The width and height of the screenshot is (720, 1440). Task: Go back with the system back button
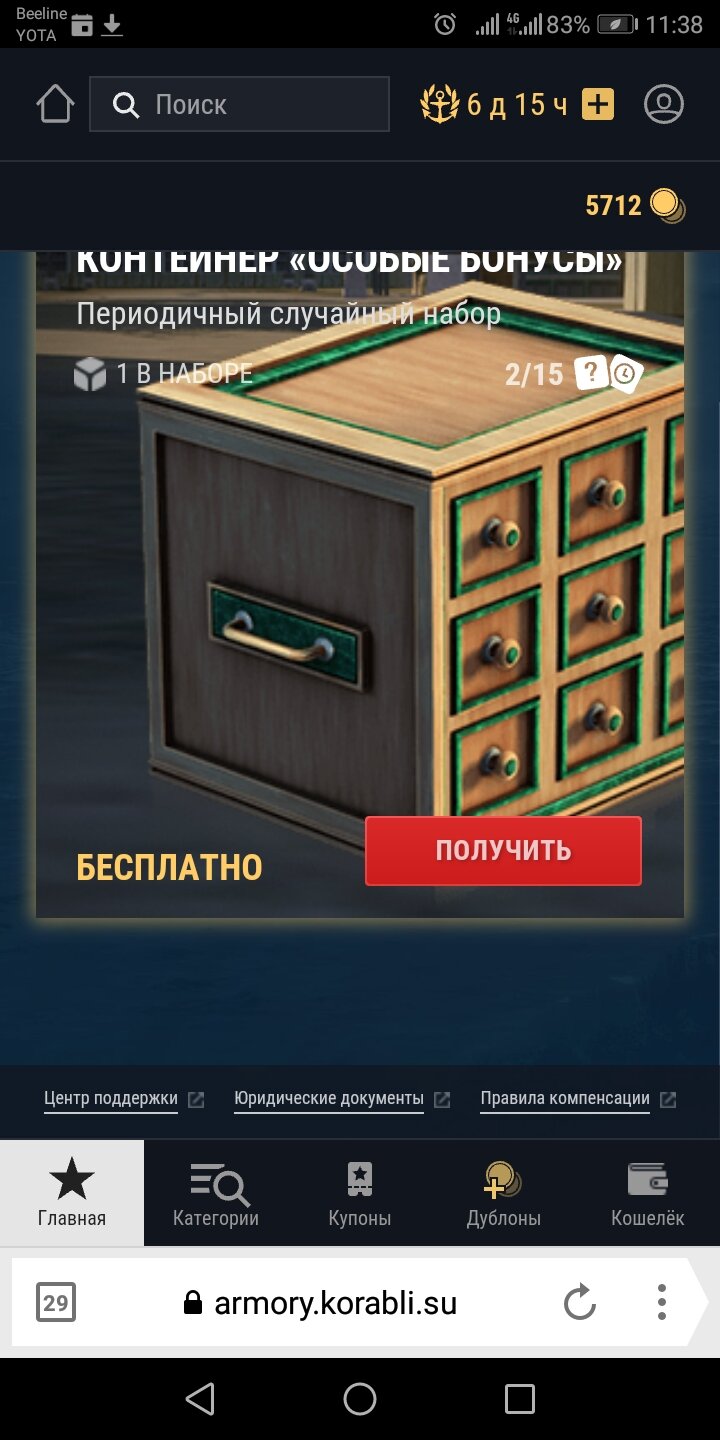tap(200, 1399)
